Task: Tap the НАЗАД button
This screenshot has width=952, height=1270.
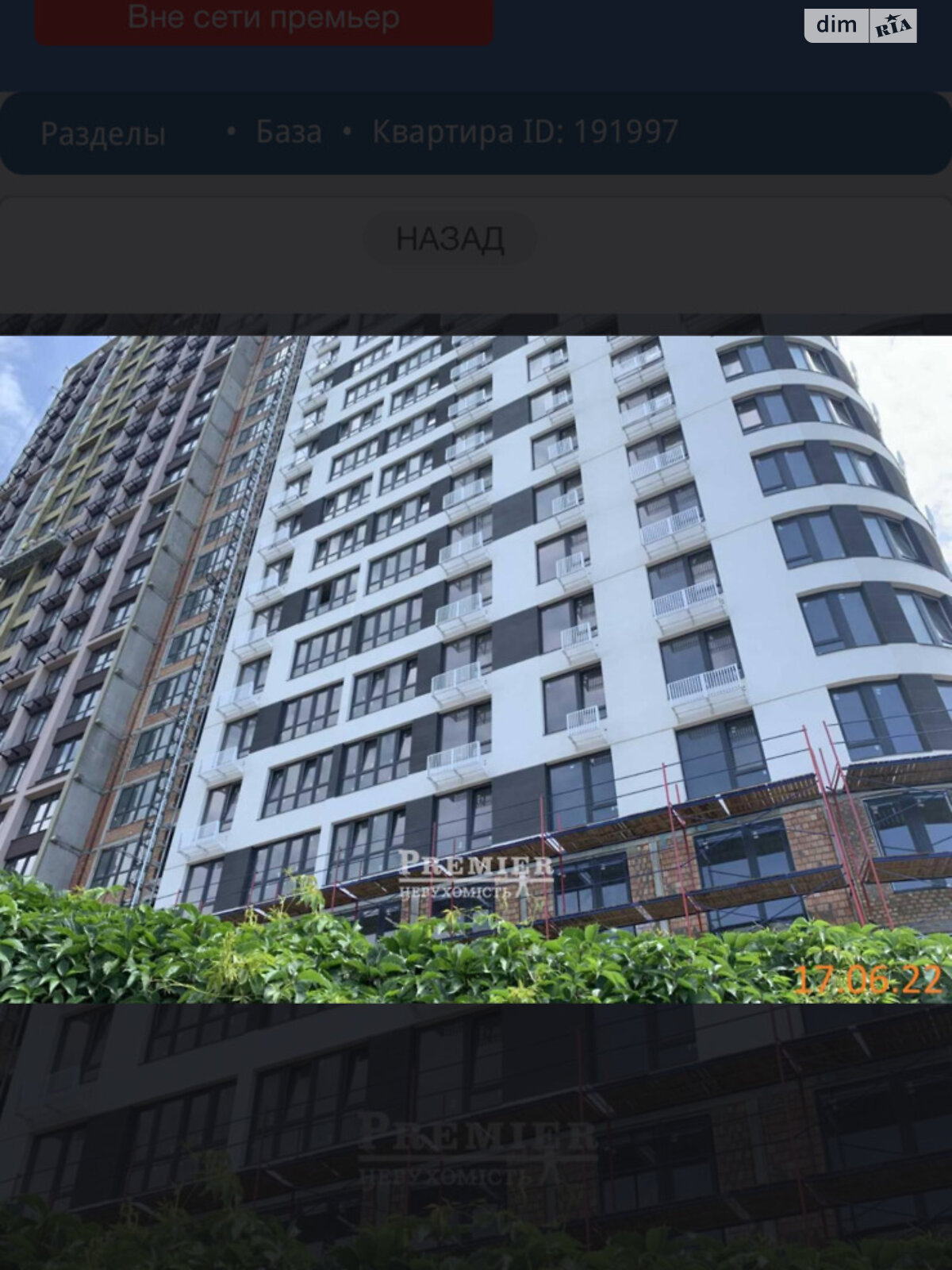Action: pos(449,238)
